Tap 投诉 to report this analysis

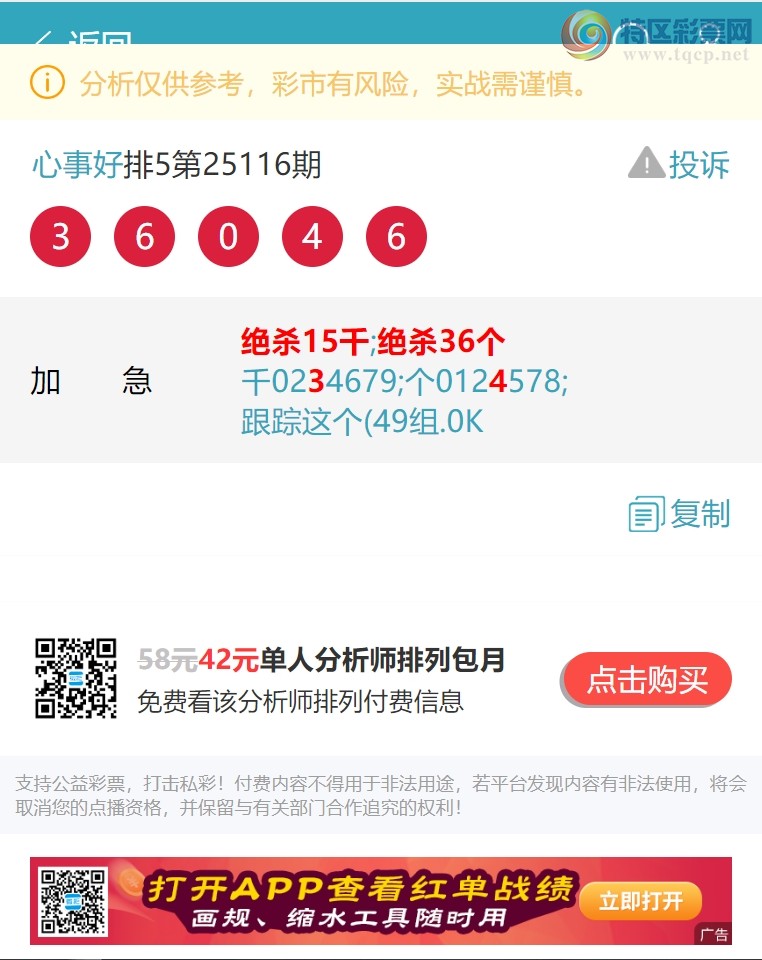(679, 164)
